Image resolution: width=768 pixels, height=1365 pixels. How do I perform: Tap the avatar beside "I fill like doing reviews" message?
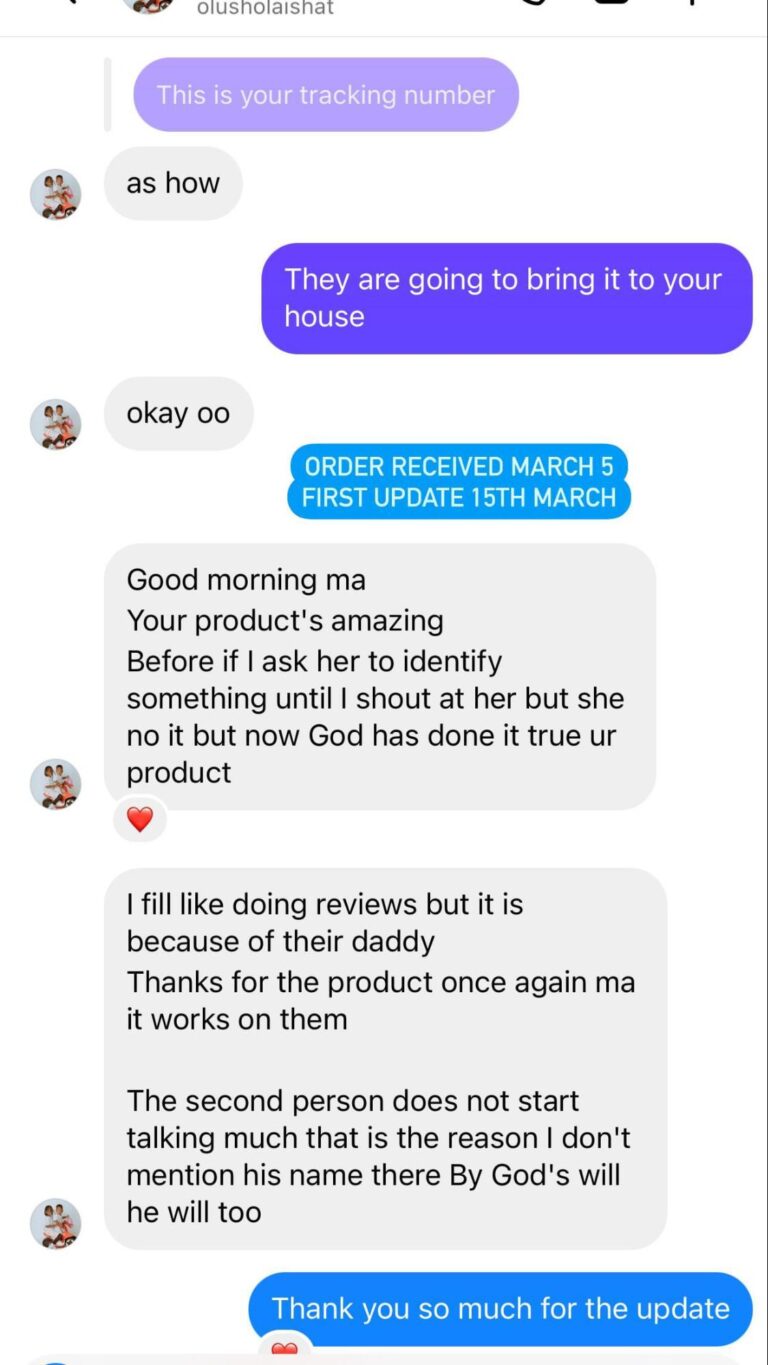click(x=56, y=1223)
